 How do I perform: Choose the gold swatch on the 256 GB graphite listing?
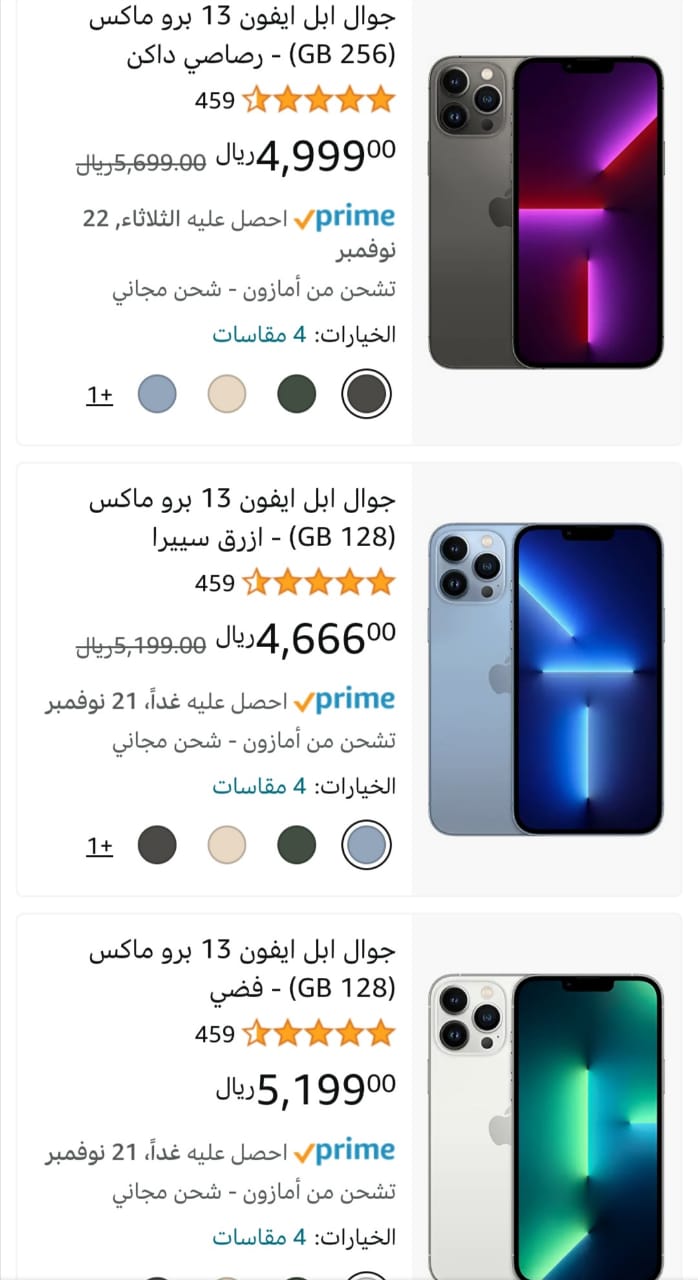[x=227, y=394]
